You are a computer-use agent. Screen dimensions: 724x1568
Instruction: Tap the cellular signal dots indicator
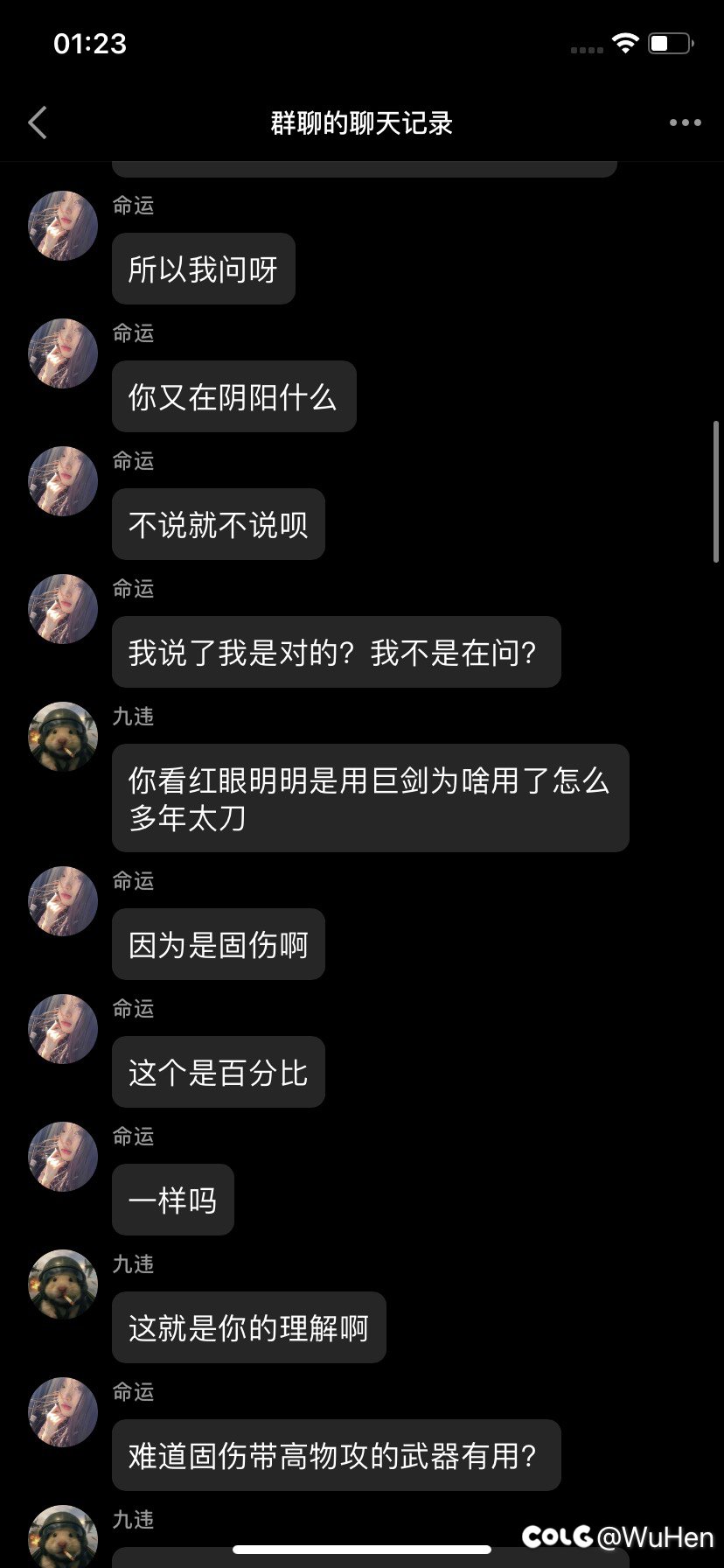coord(586,49)
